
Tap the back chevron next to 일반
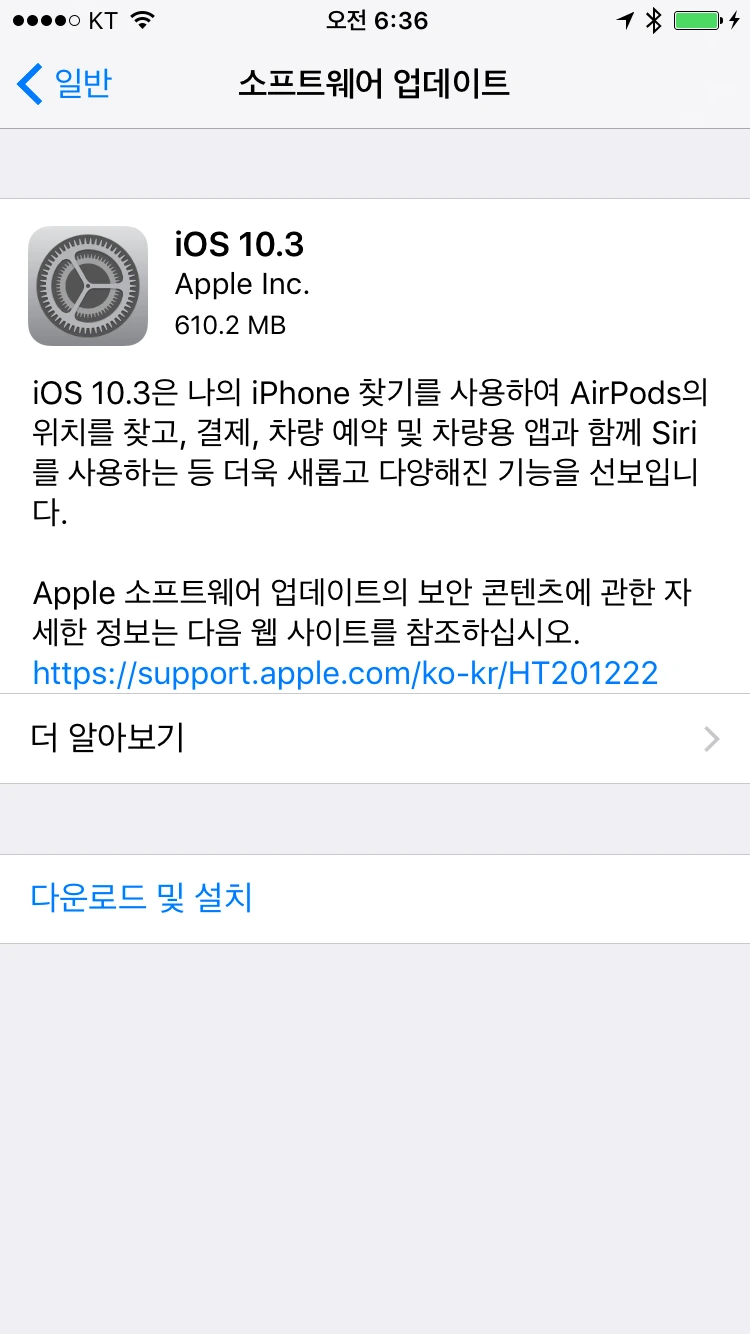click(27, 84)
